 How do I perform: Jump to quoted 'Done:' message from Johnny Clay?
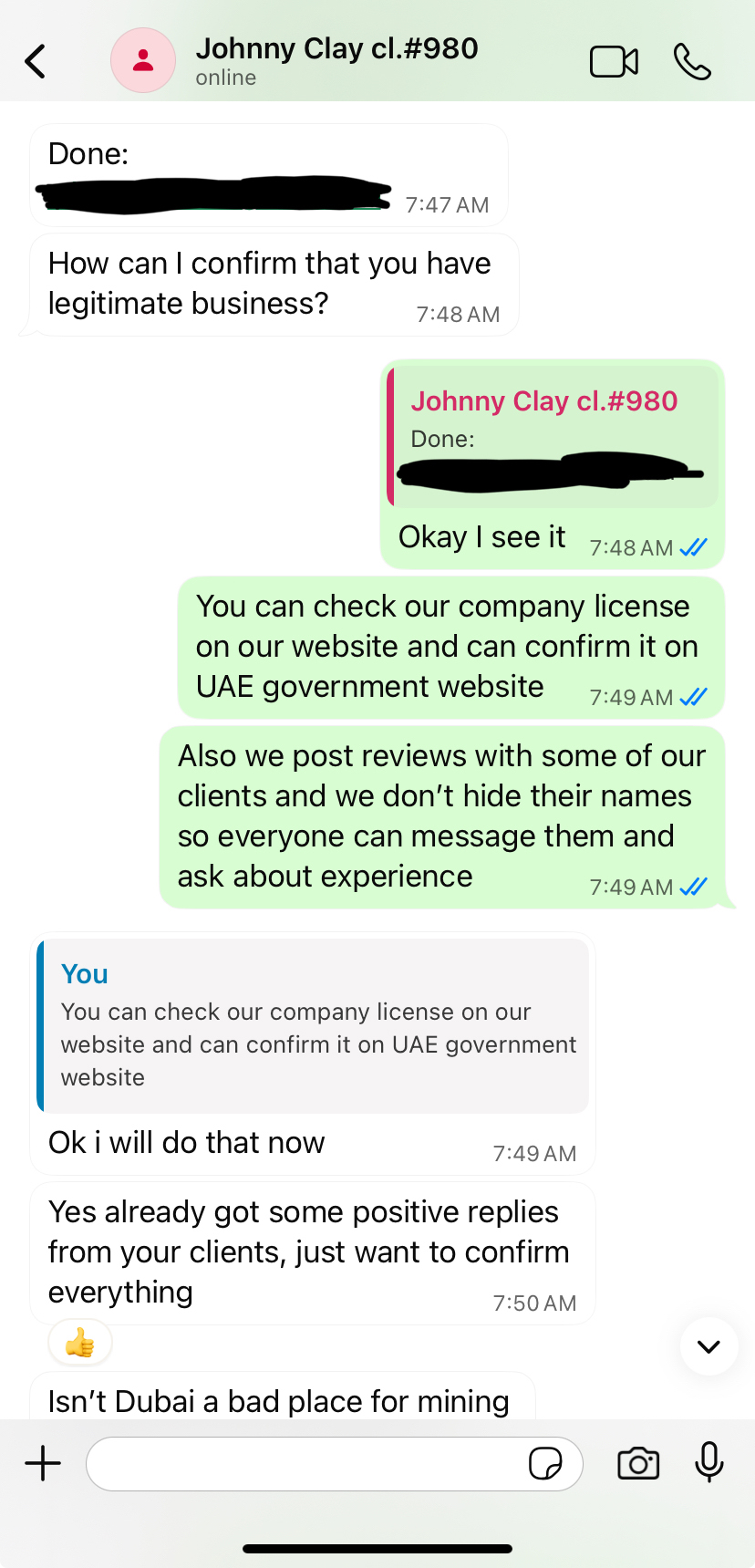[553, 436]
